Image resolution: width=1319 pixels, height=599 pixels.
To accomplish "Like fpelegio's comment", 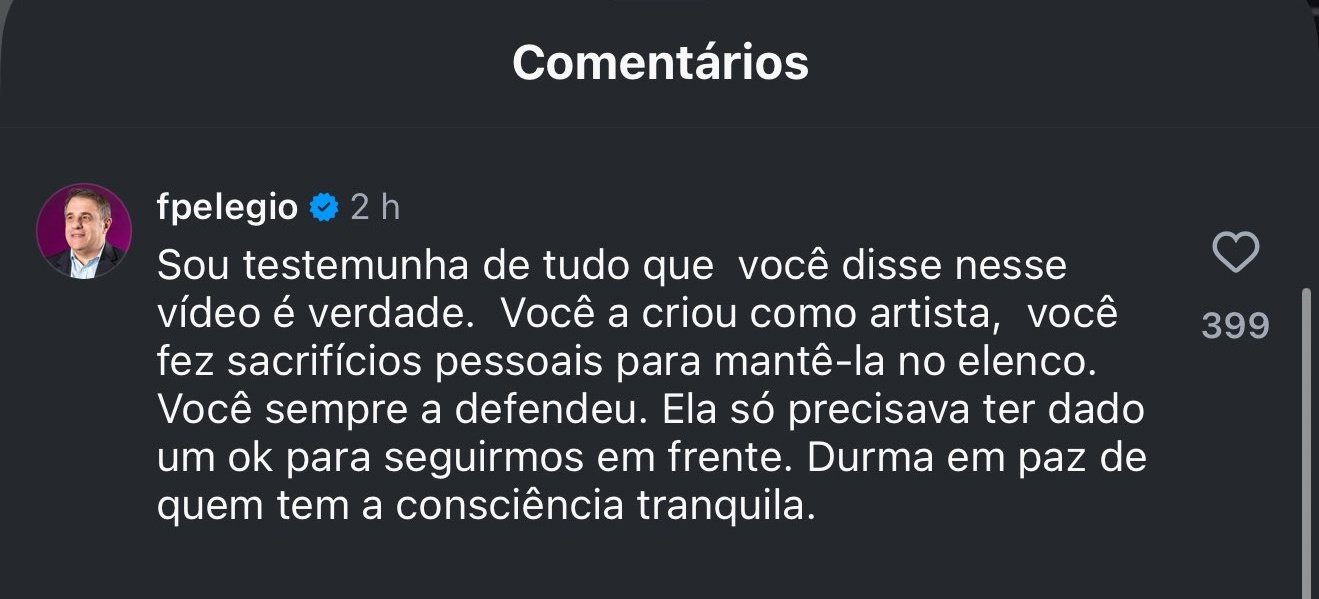I will click(x=1235, y=253).
